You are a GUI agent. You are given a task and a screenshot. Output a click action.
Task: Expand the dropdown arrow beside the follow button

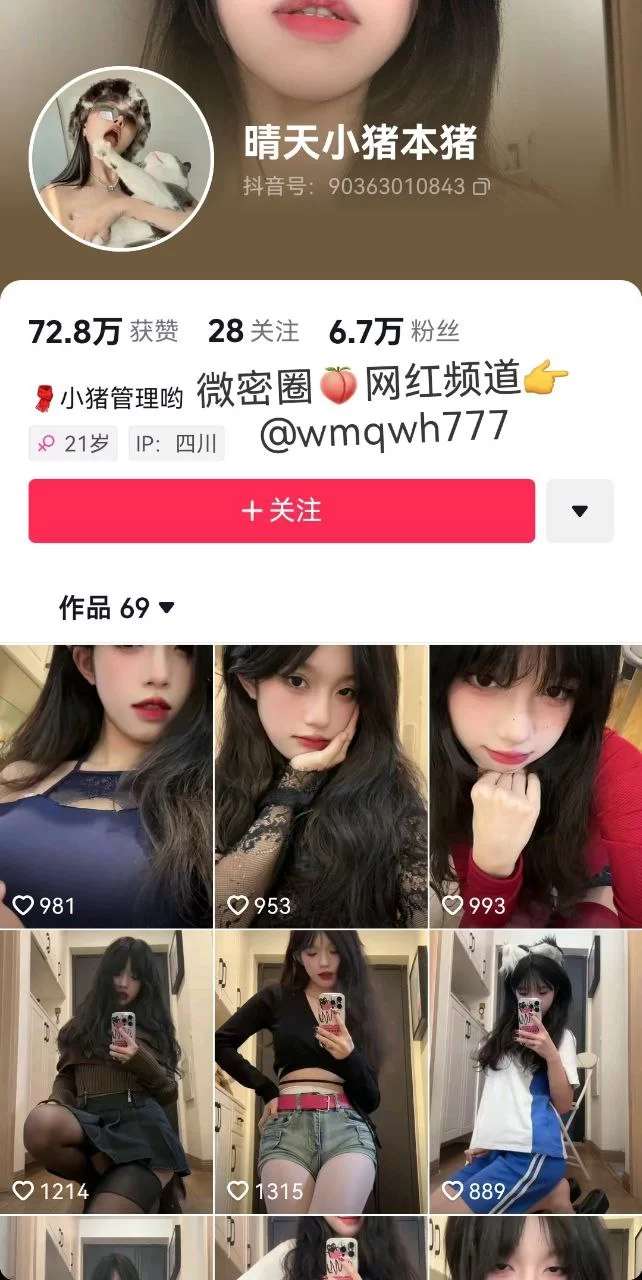[579, 511]
